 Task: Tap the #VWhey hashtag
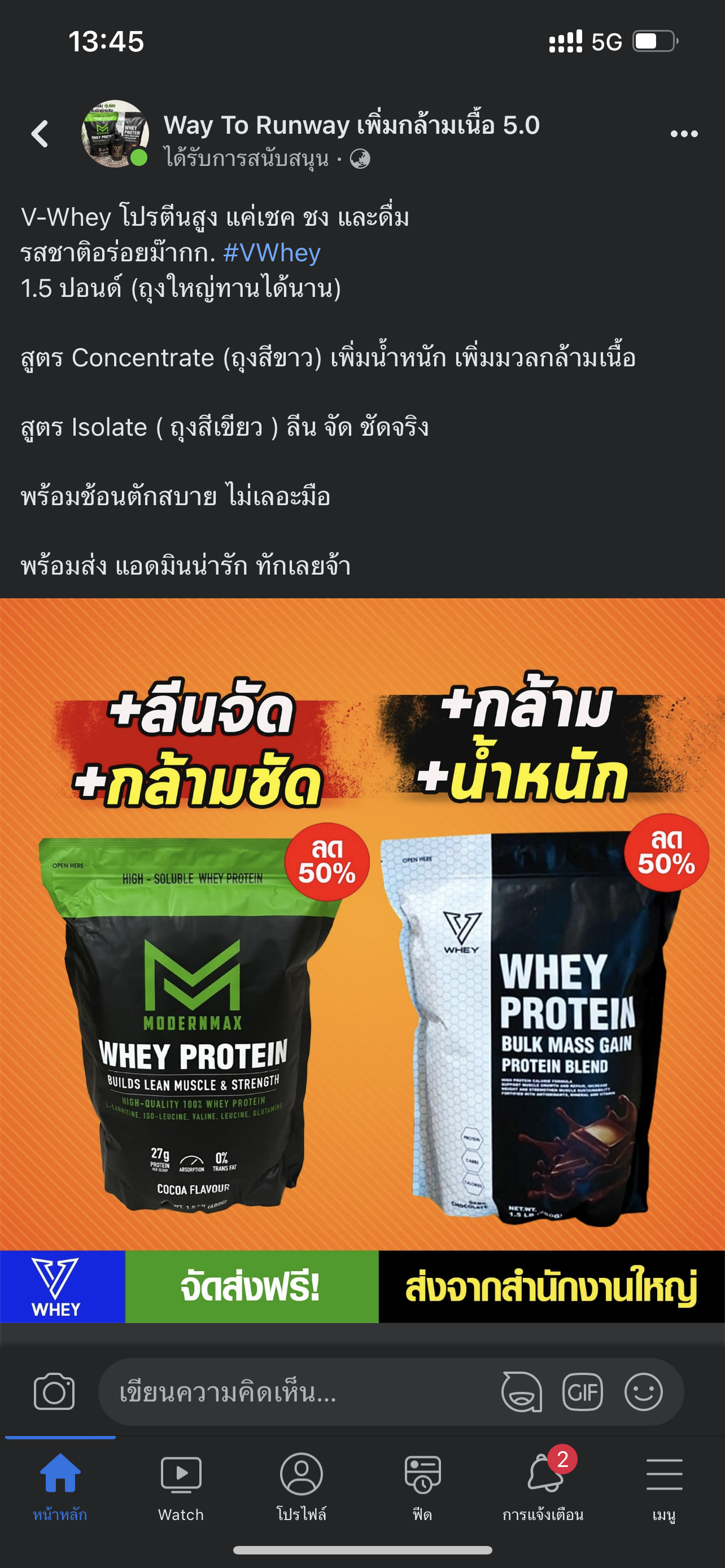click(x=272, y=253)
